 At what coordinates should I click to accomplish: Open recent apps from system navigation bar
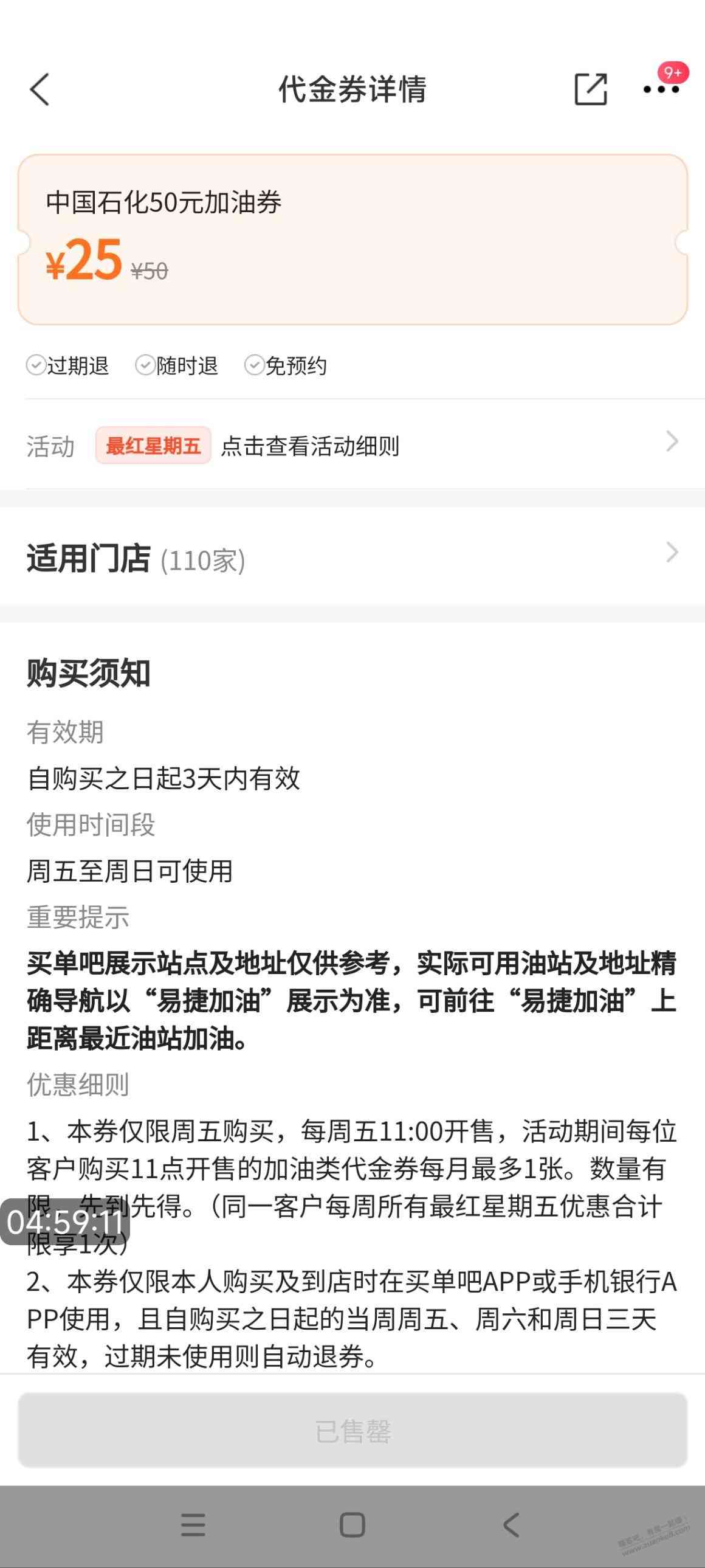coord(193,1525)
